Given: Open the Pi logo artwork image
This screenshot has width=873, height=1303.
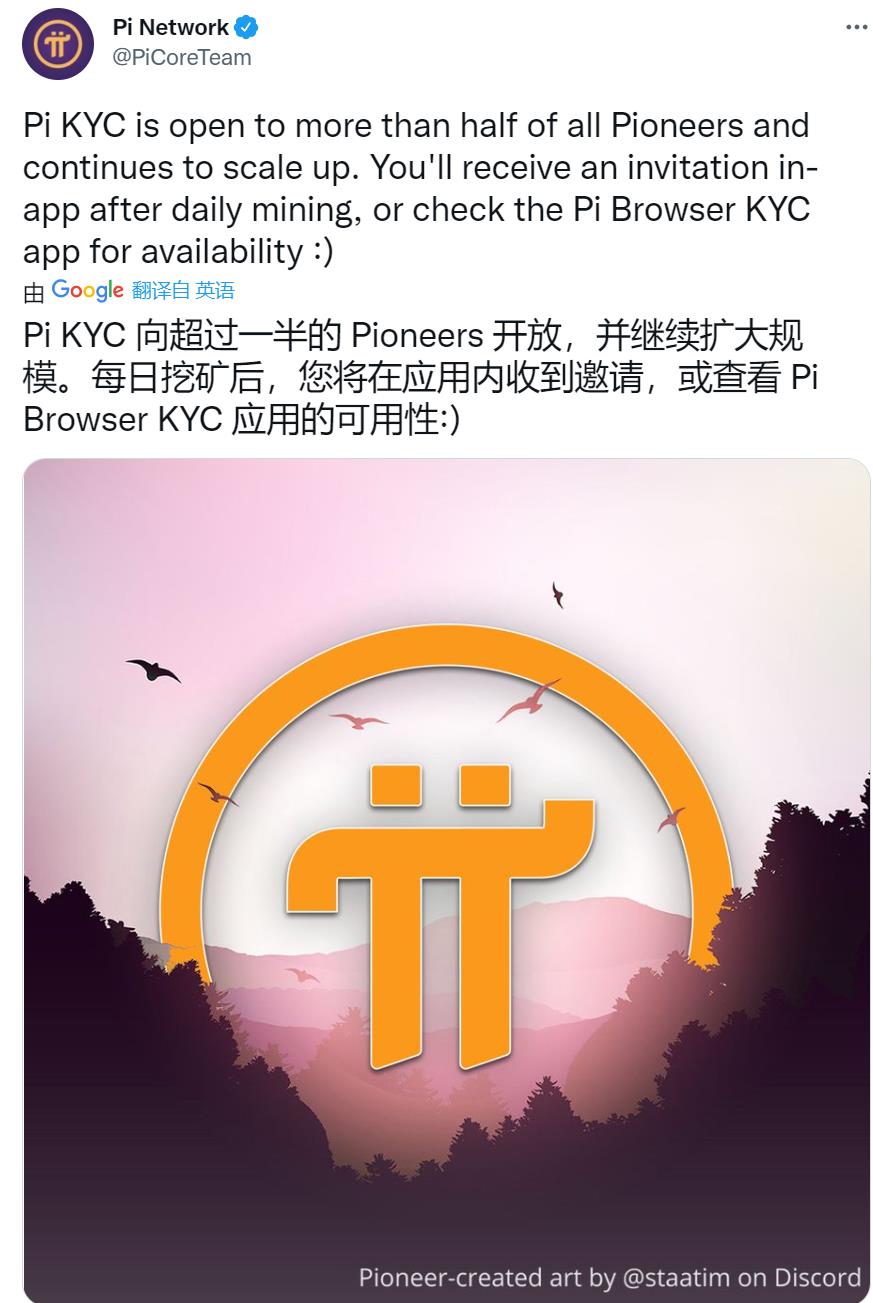Looking at the screenshot, I should pyautogui.click(x=446, y=880).
